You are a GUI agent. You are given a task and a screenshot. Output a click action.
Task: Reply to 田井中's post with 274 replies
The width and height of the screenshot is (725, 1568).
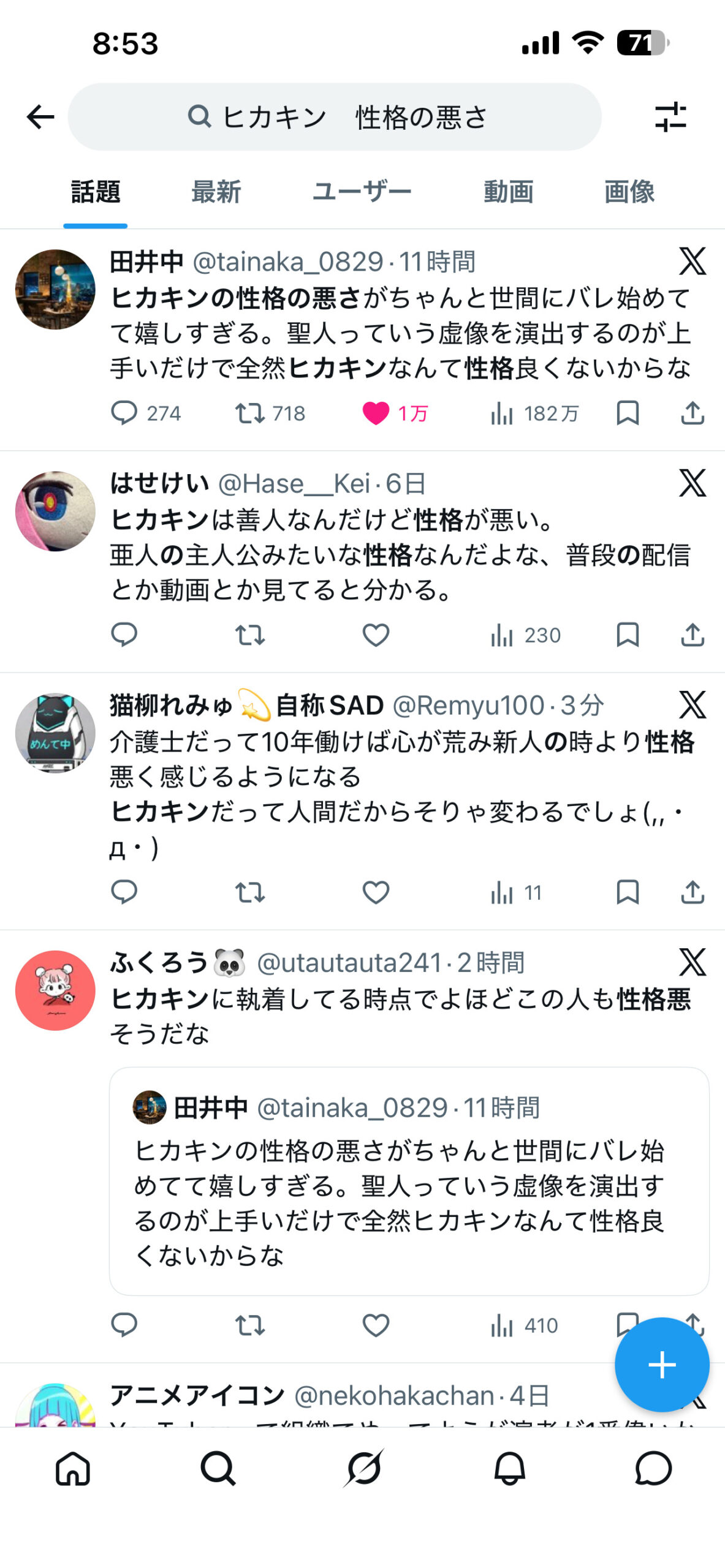click(124, 413)
